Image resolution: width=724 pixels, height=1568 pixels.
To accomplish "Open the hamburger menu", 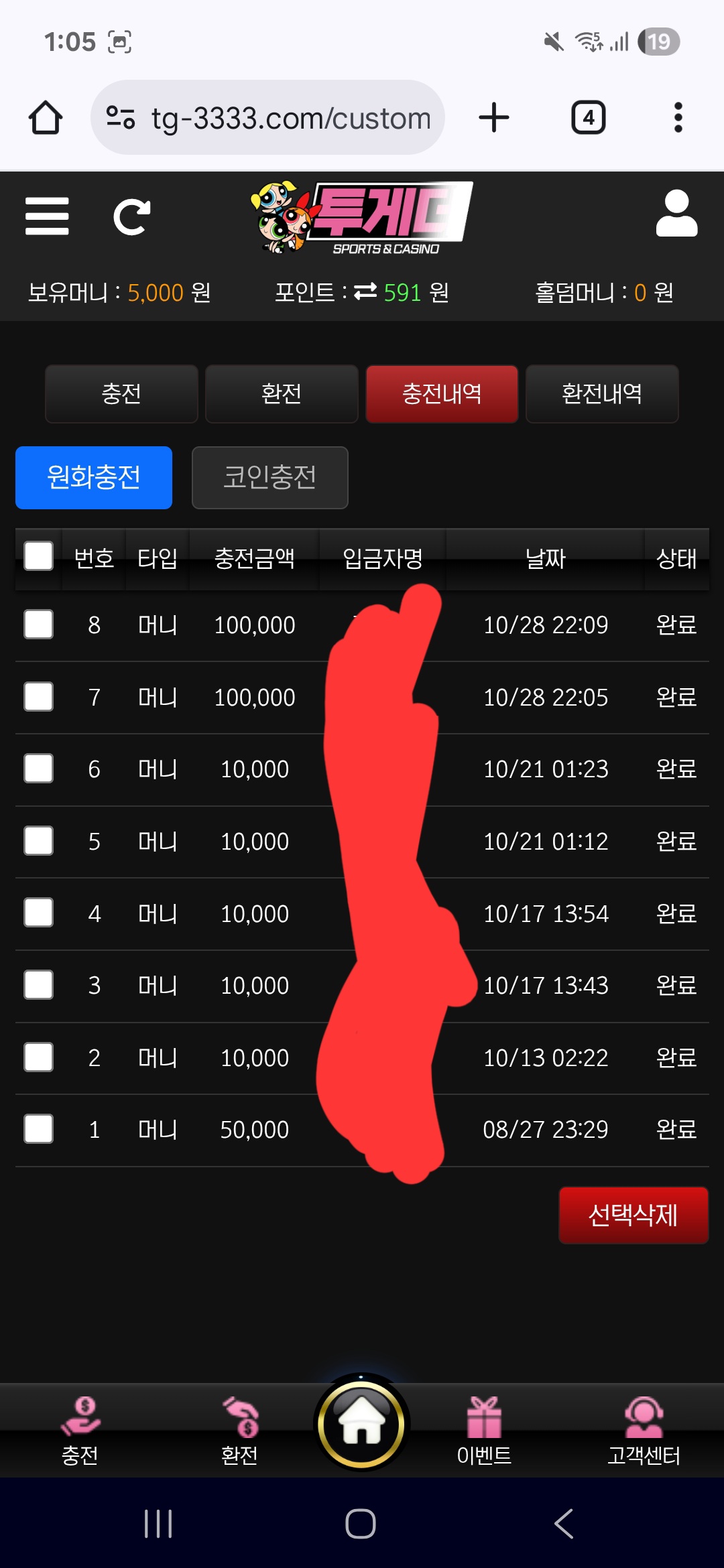I will 47,216.
